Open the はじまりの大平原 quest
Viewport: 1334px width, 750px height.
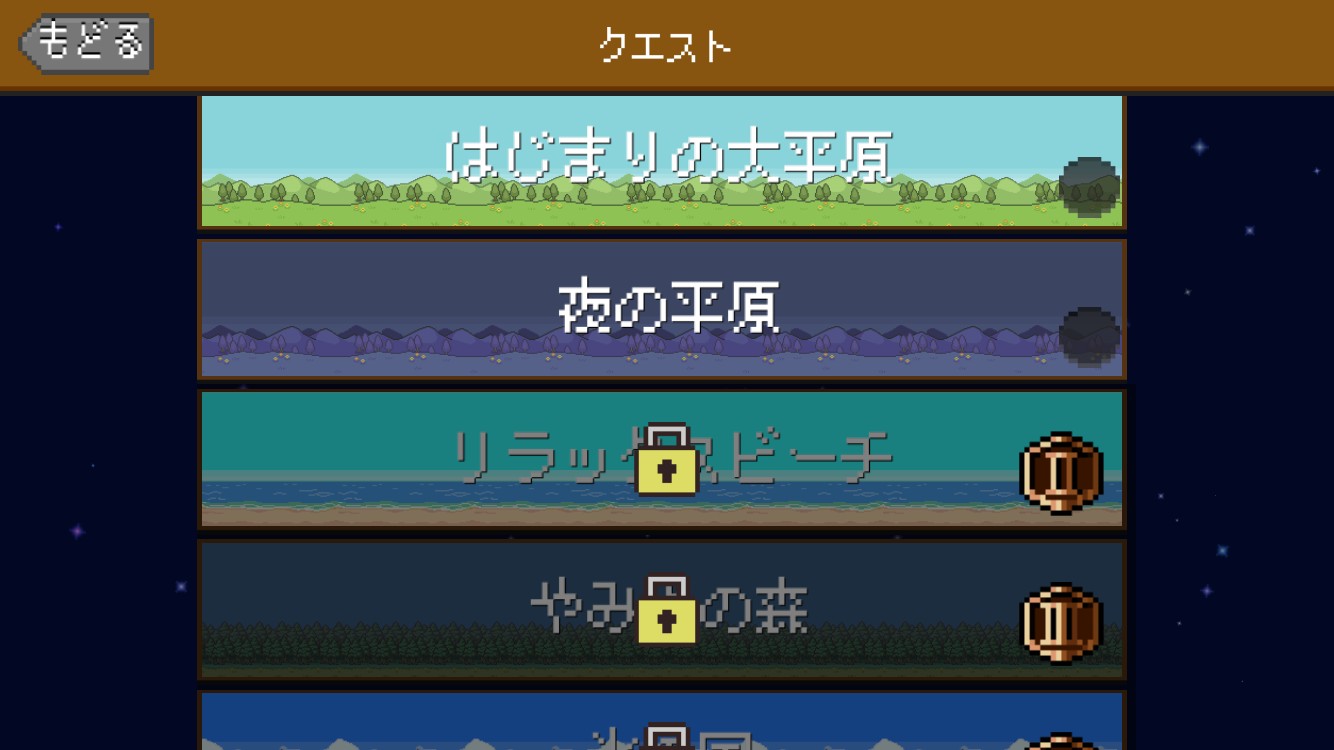(661, 162)
